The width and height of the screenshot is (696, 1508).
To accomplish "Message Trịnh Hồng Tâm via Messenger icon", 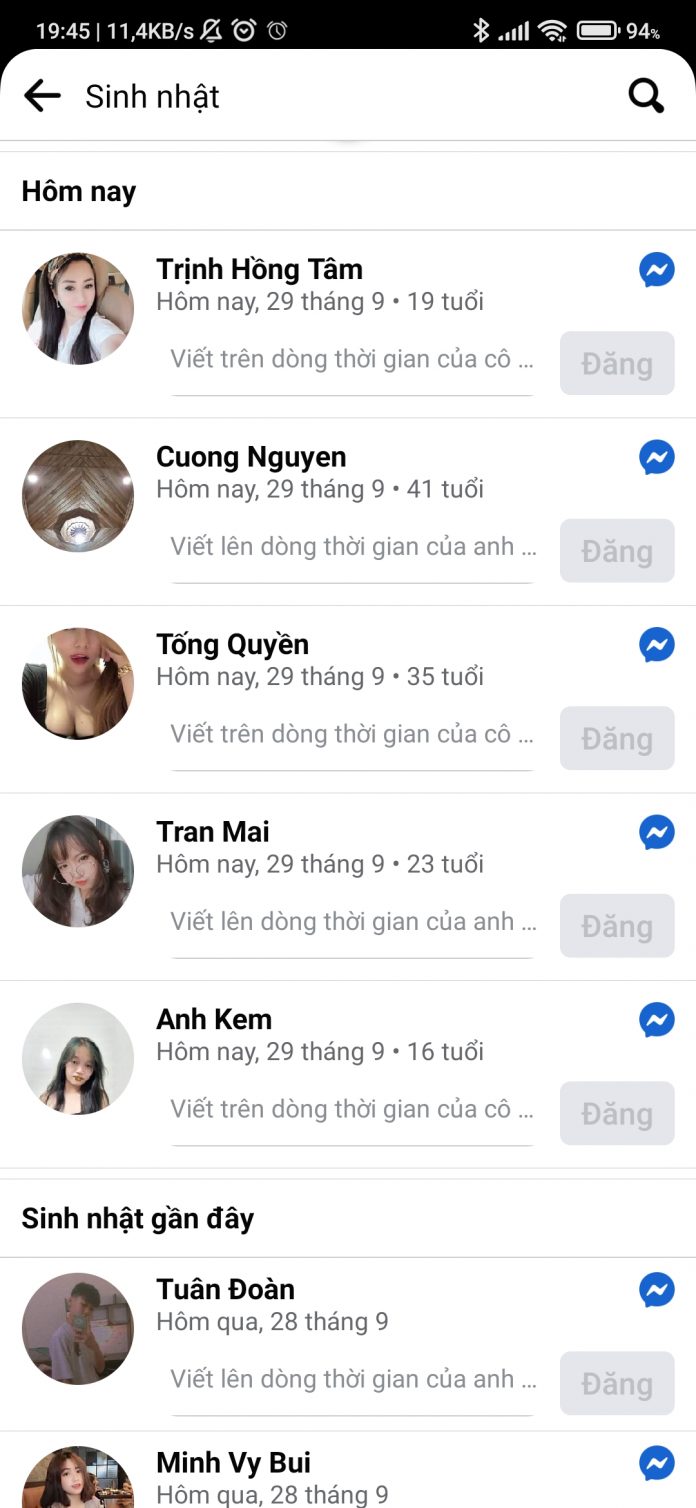I will click(x=657, y=270).
